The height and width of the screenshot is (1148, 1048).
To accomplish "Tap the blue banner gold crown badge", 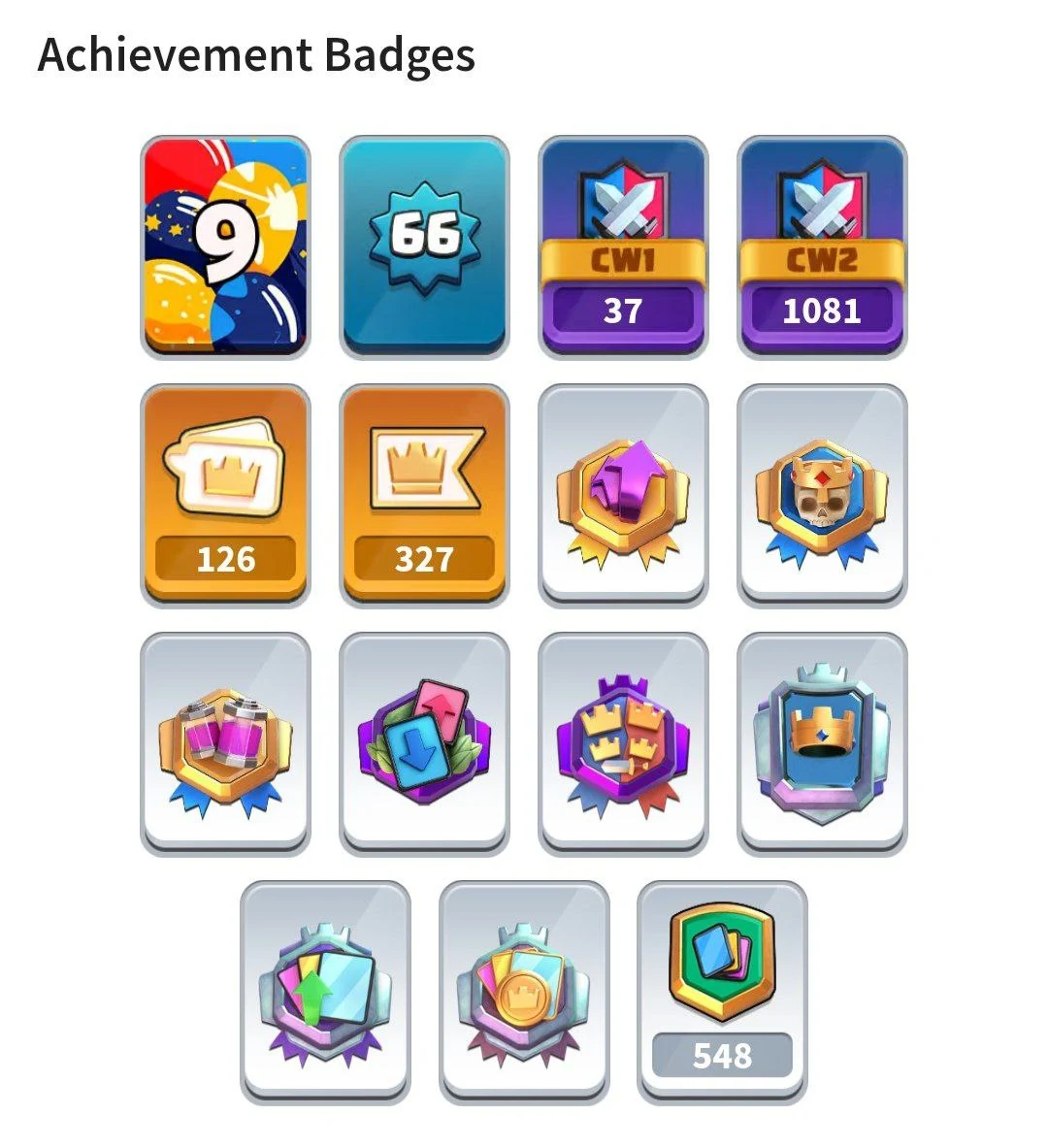I will pos(822,743).
